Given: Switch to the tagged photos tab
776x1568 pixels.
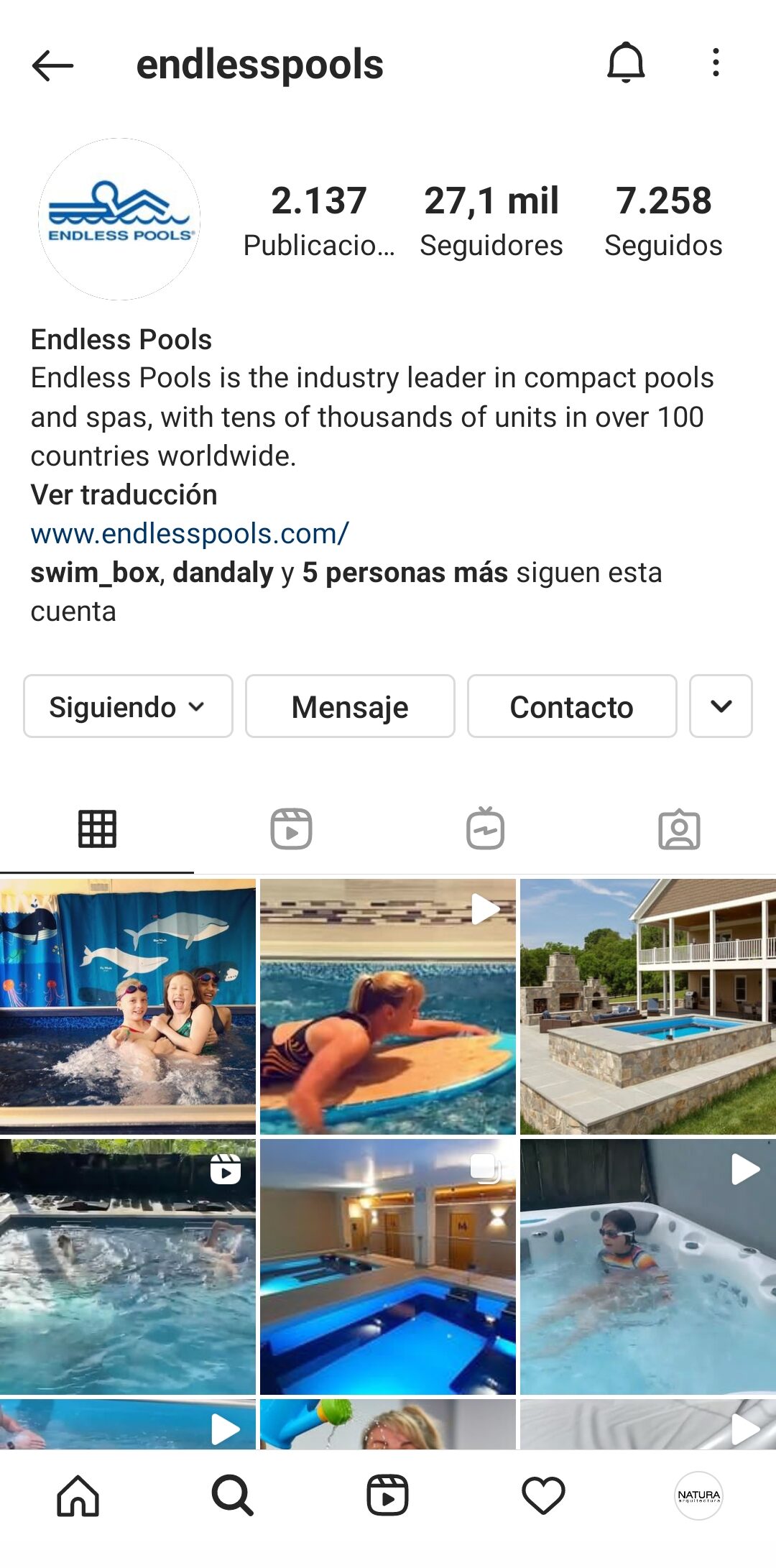Looking at the screenshot, I should (x=679, y=829).
